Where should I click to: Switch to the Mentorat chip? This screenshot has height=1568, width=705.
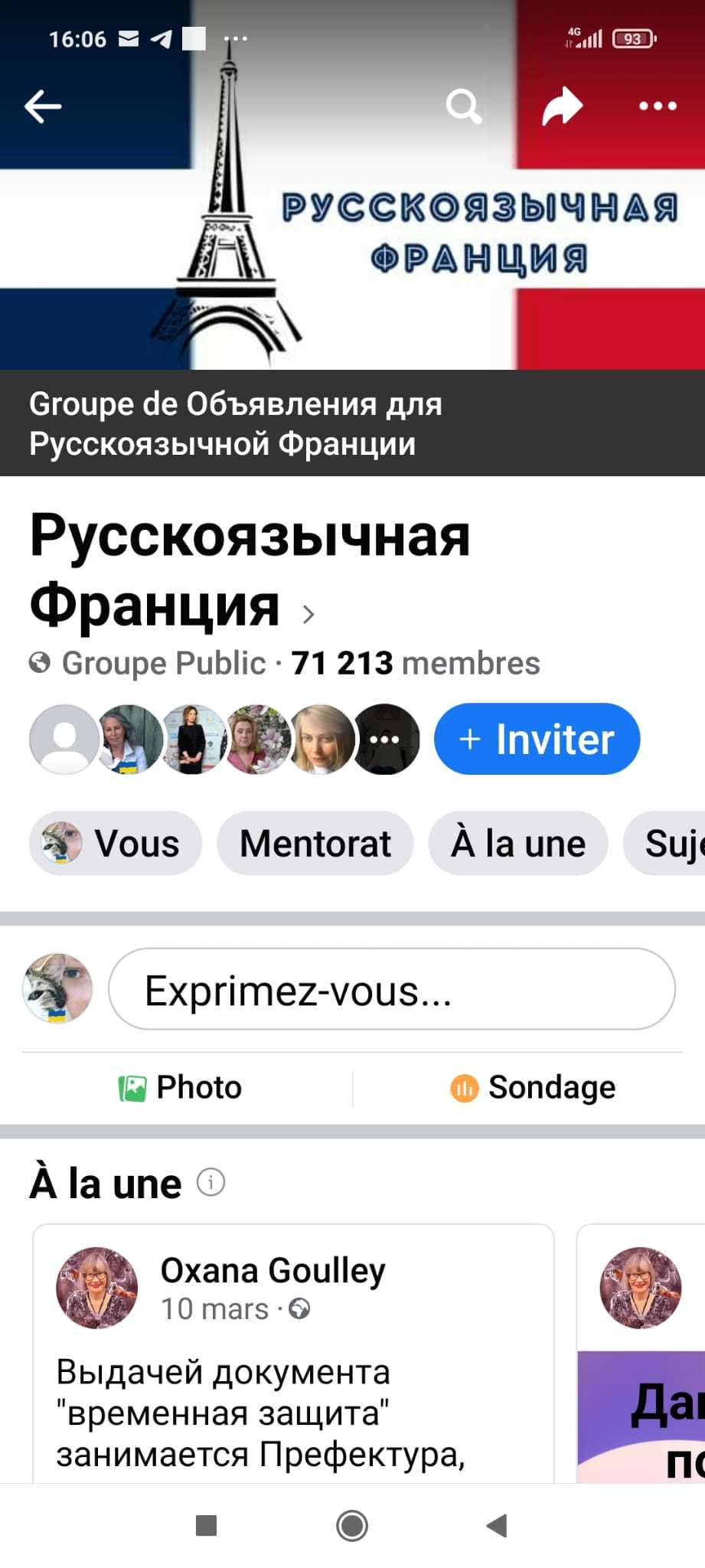click(x=315, y=844)
